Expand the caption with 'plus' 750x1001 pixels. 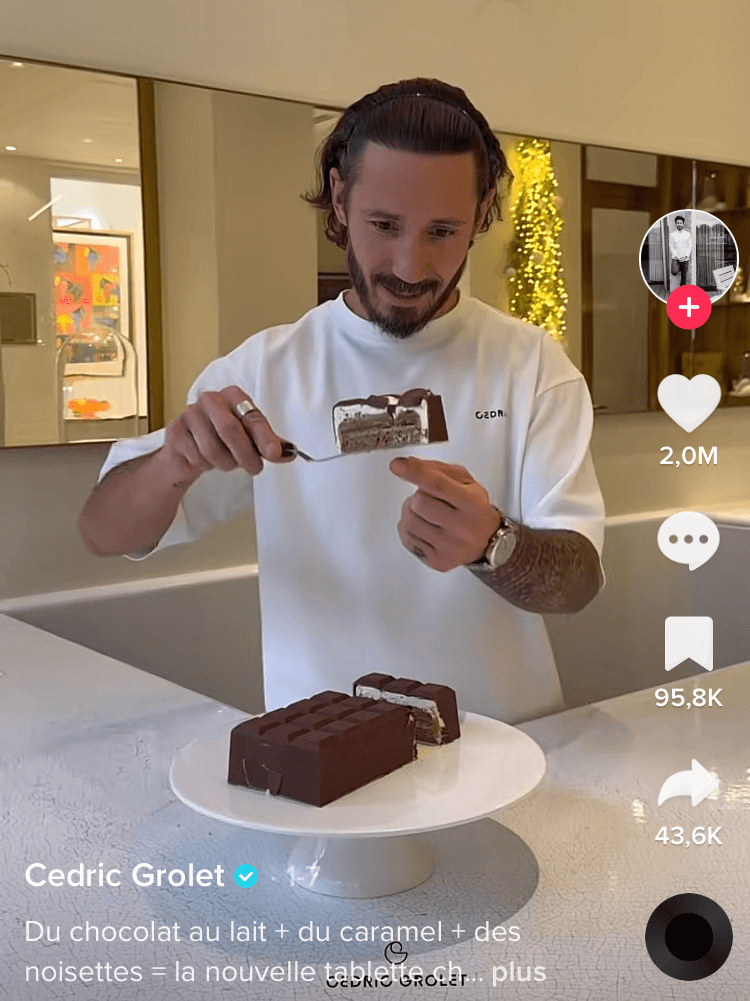pyautogui.click(x=519, y=971)
